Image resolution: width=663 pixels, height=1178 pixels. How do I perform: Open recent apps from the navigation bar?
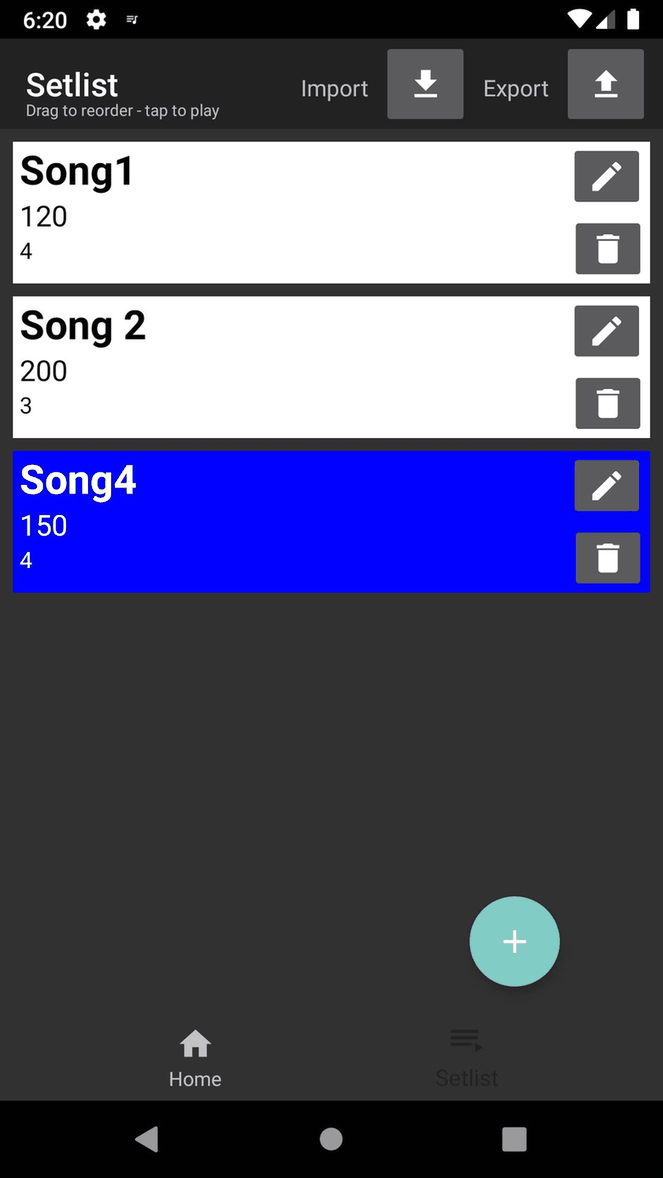coord(514,1139)
